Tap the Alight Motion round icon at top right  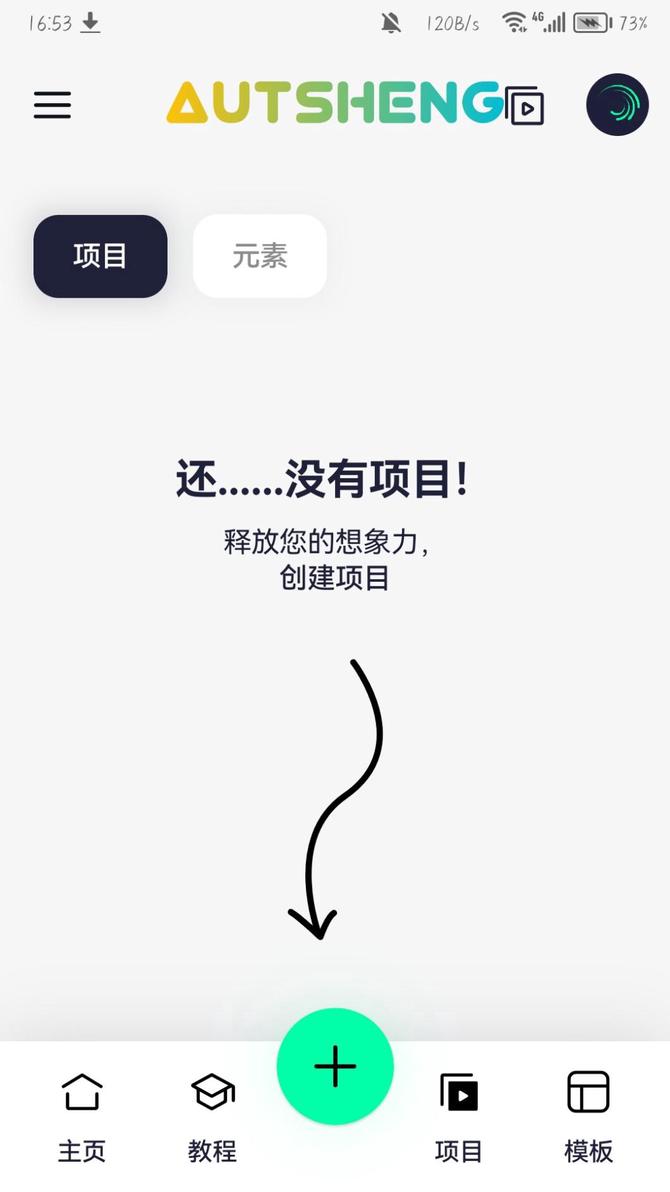tap(617, 105)
